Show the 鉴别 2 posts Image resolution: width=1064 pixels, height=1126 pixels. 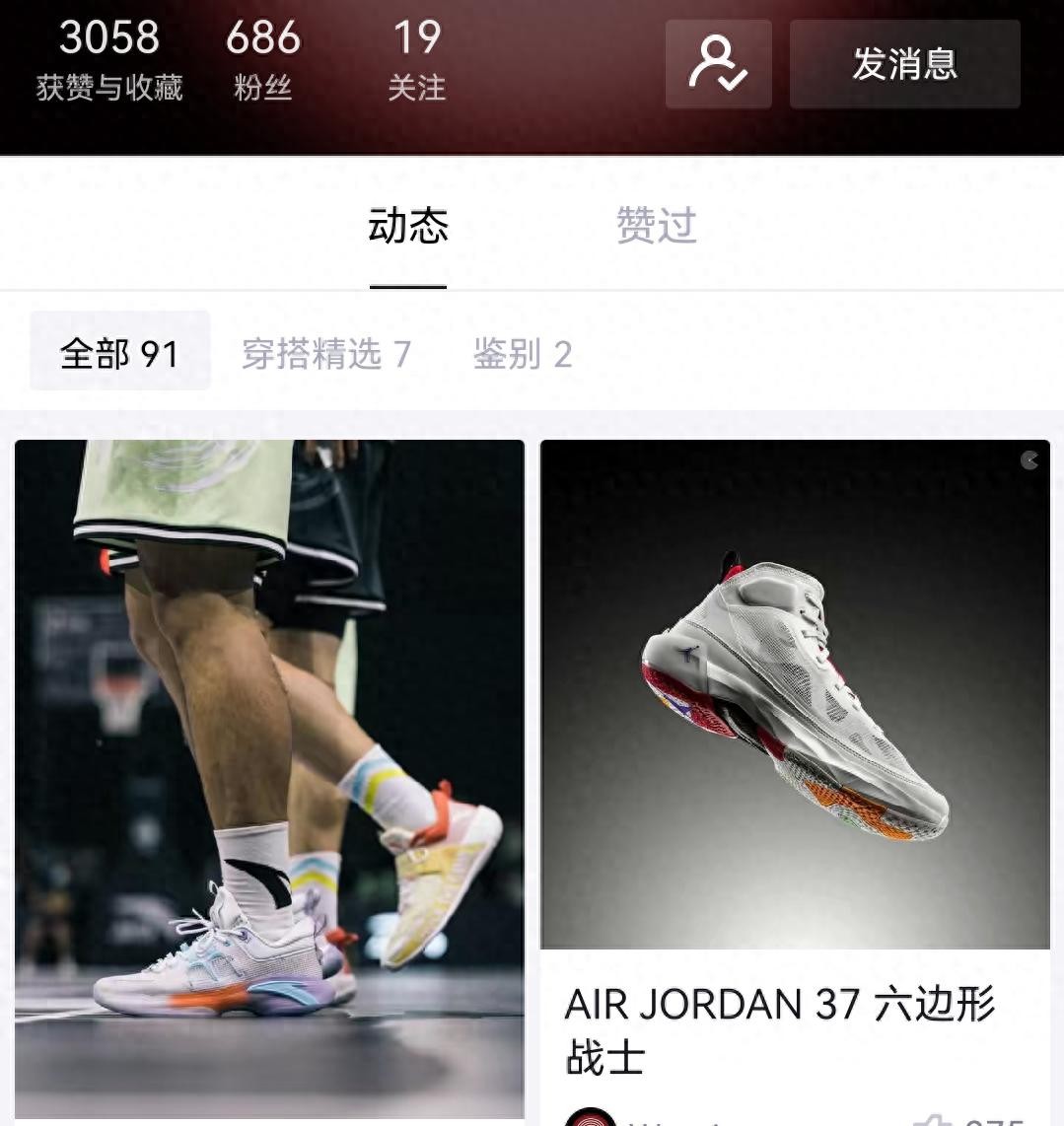coord(523,353)
